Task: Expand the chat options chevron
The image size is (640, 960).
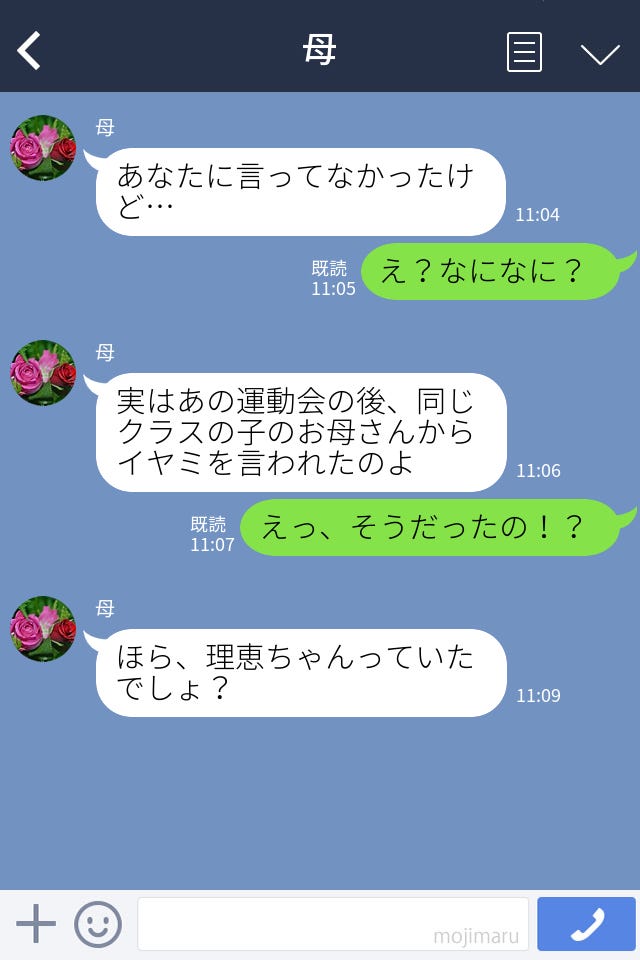Action: click(x=600, y=54)
